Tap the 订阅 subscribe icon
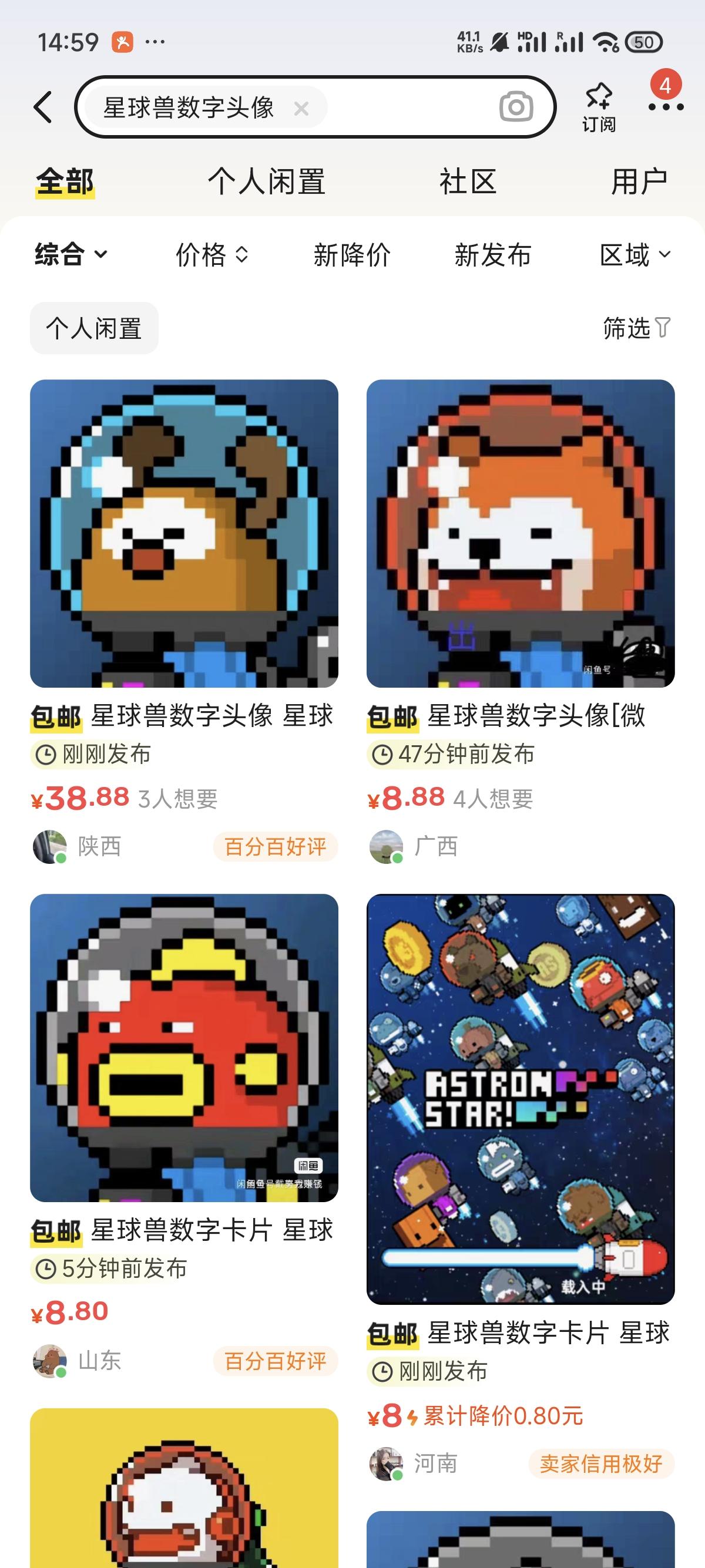The width and height of the screenshot is (705, 1568). pyautogui.click(x=599, y=106)
